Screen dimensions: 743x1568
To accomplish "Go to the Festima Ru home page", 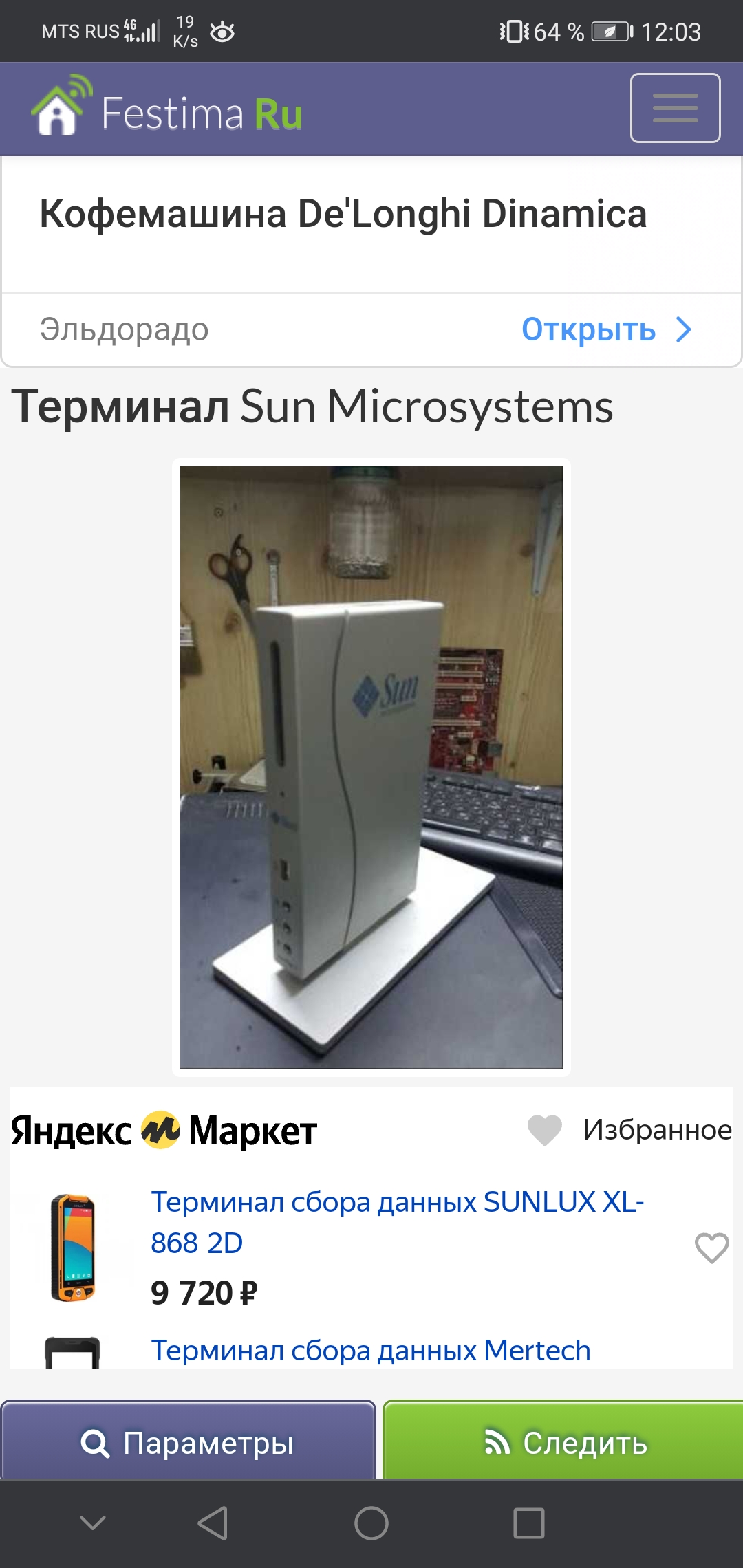I will 167,112.
